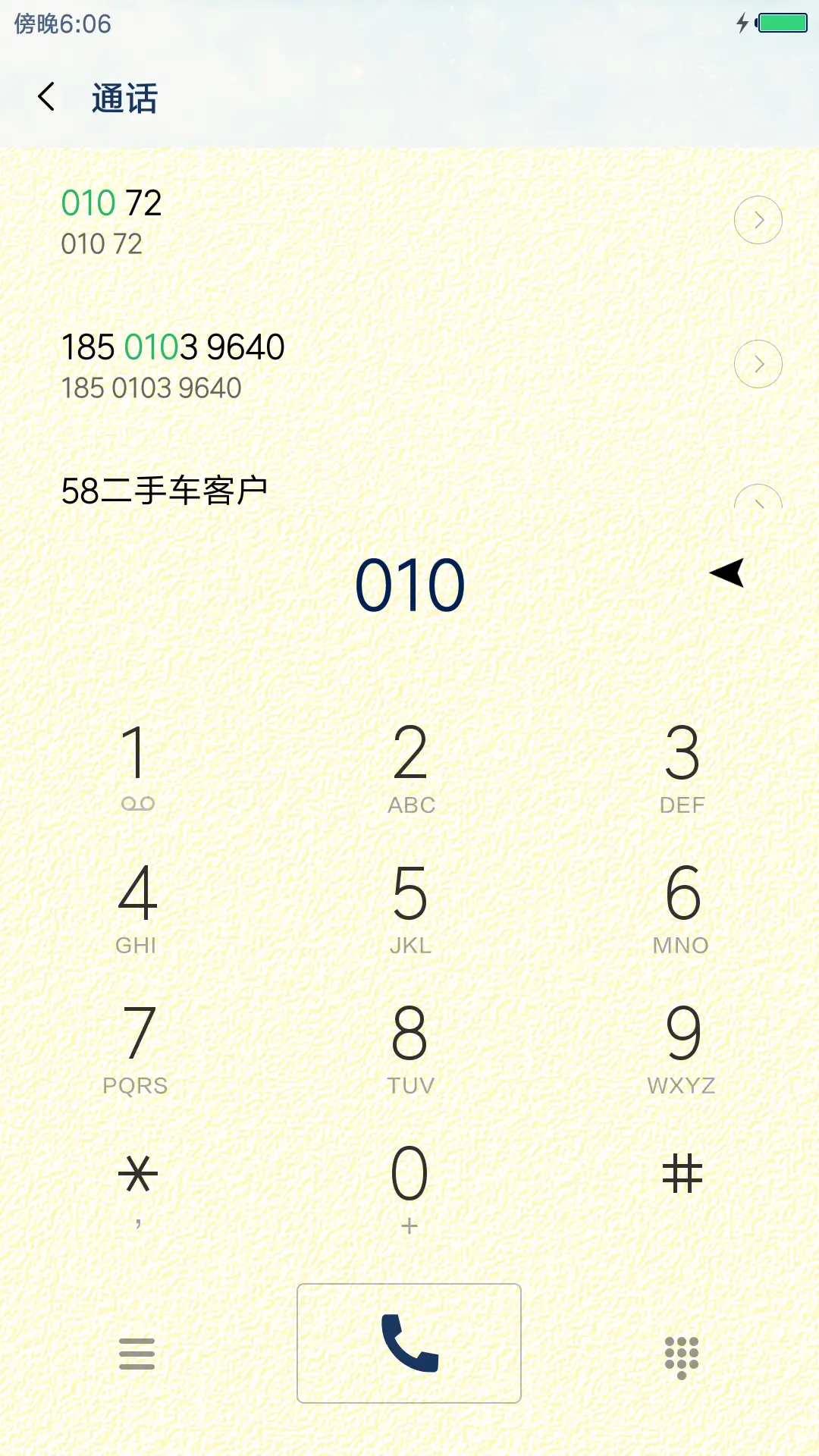819x1456 pixels.
Task: Expand details for 010 72 entry
Action: 758,219
